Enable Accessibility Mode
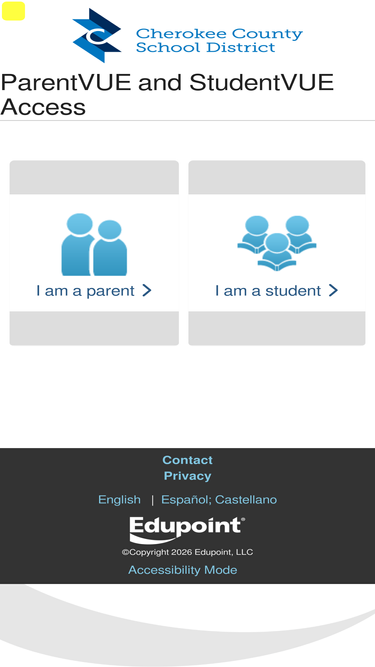This screenshot has width=375, height=667. [x=183, y=570]
